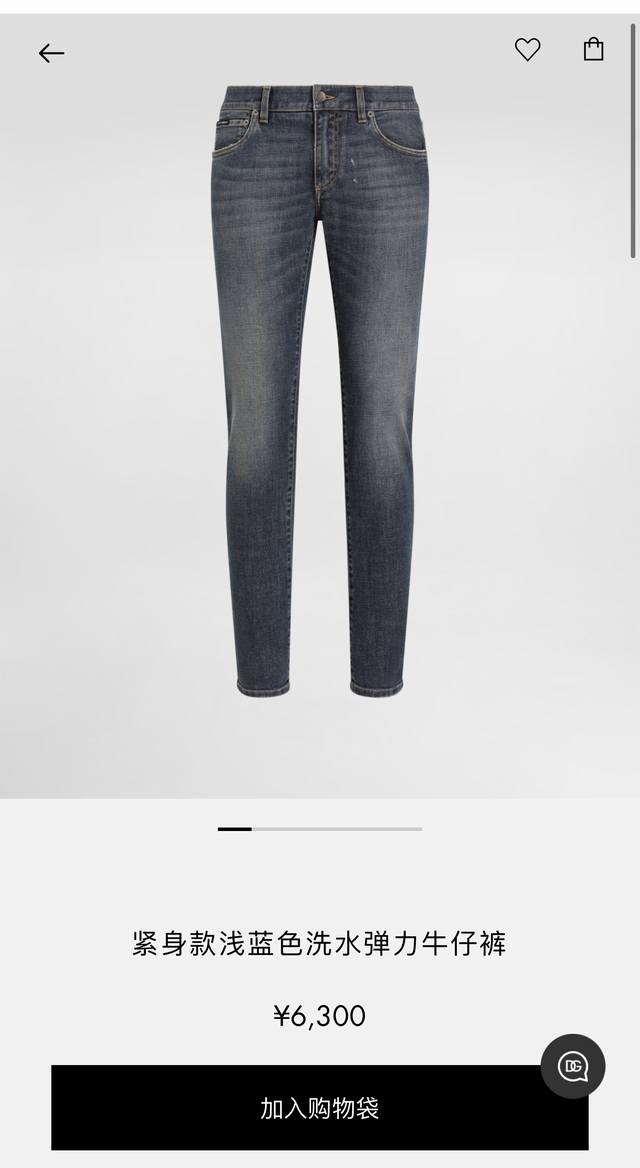Add jeans to wishlist with heart icon
This screenshot has height=1168, width=640.
click(527, 49)
